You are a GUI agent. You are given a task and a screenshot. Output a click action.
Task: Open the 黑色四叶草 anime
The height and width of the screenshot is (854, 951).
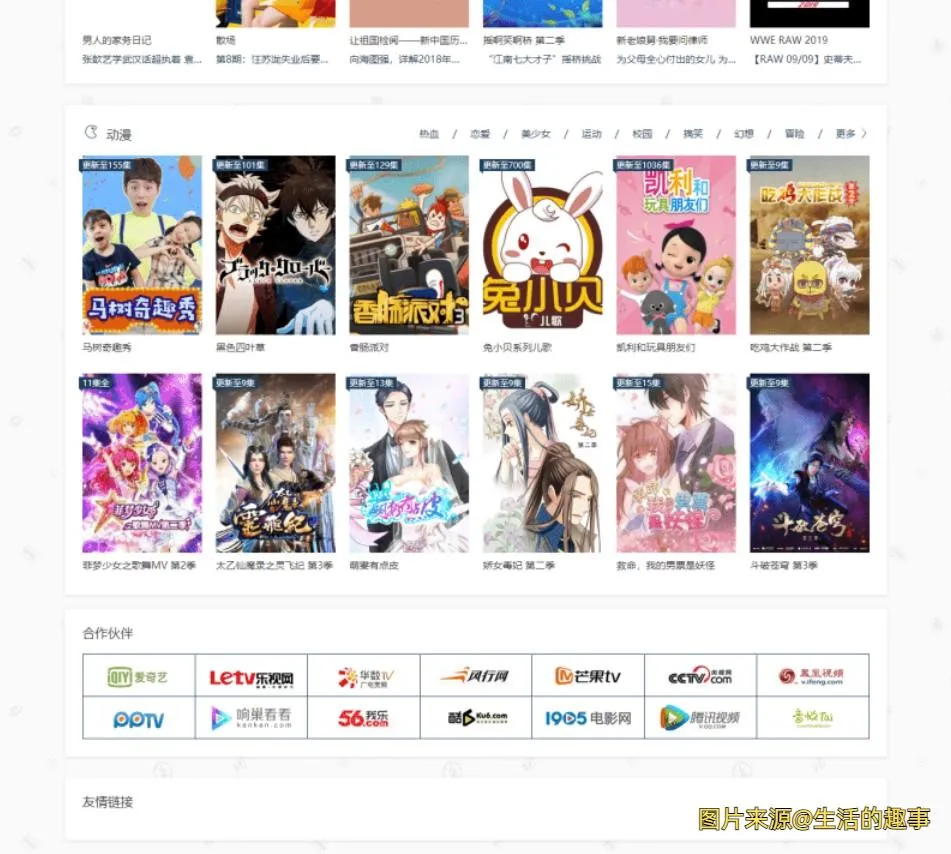(275, 245)
